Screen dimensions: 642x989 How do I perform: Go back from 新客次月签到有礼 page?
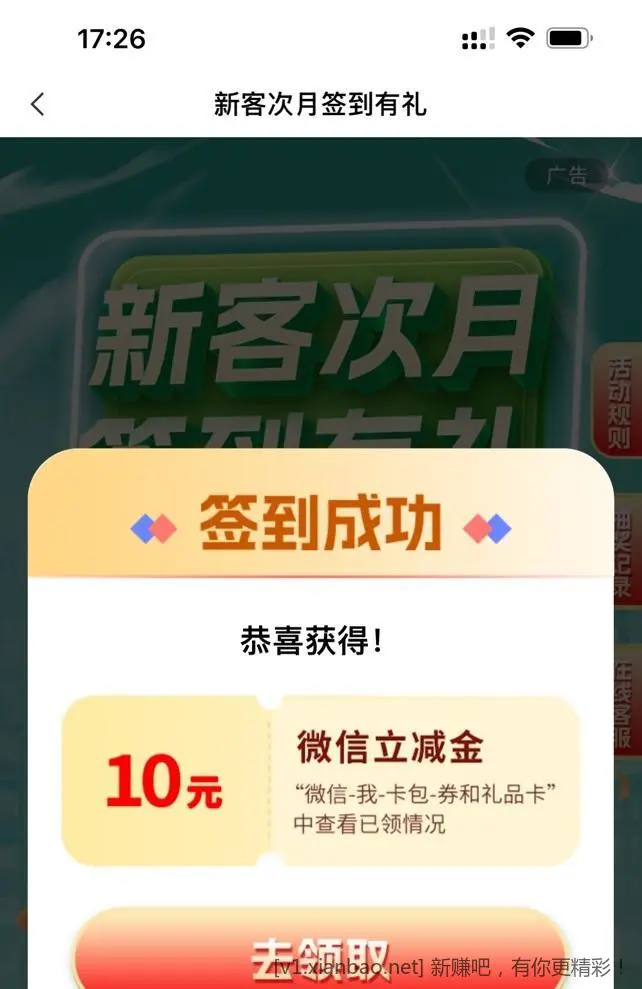(x=38, y=104)
